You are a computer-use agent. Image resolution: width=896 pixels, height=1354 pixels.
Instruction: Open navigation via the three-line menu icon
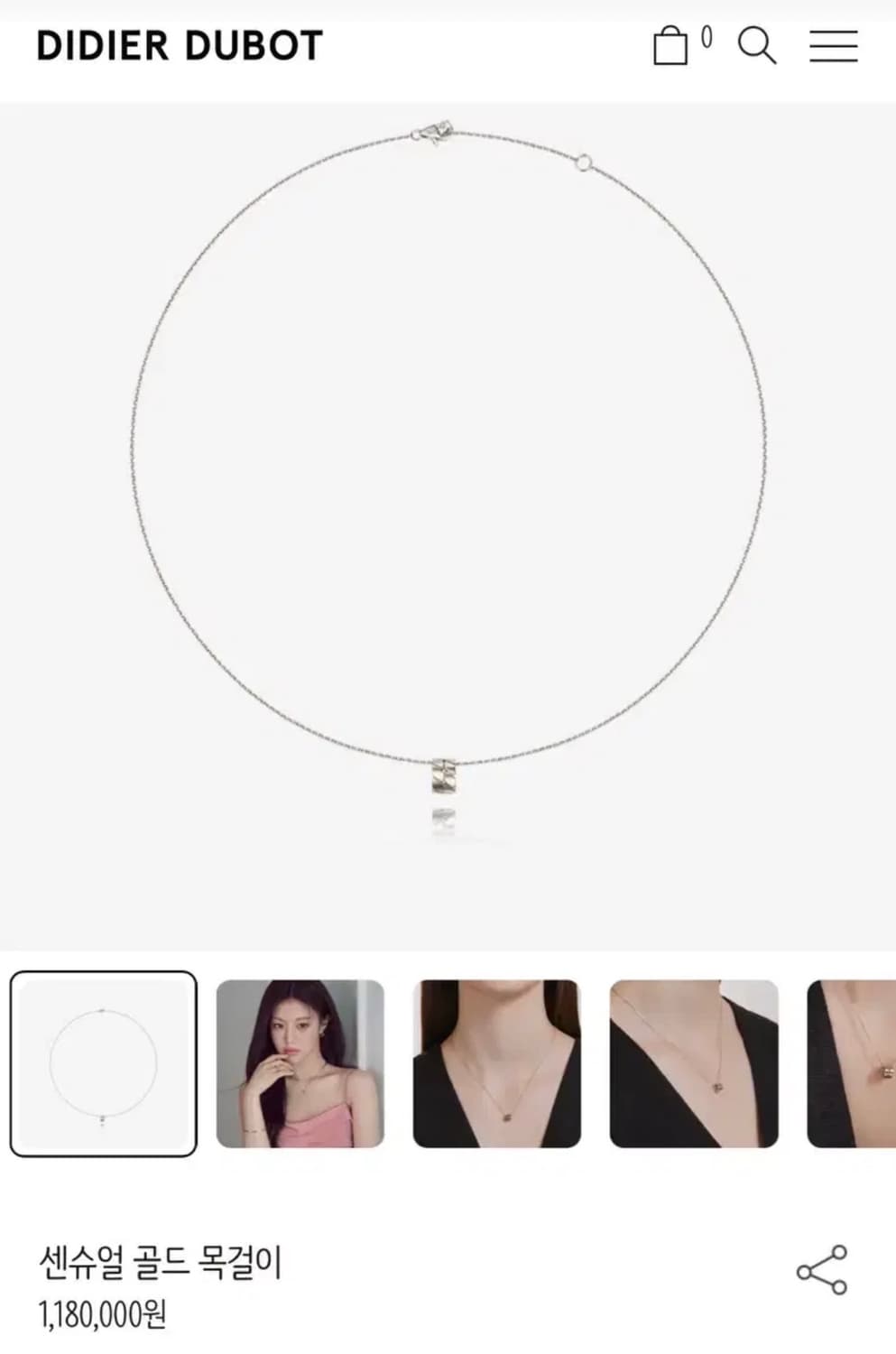(832, 47)
